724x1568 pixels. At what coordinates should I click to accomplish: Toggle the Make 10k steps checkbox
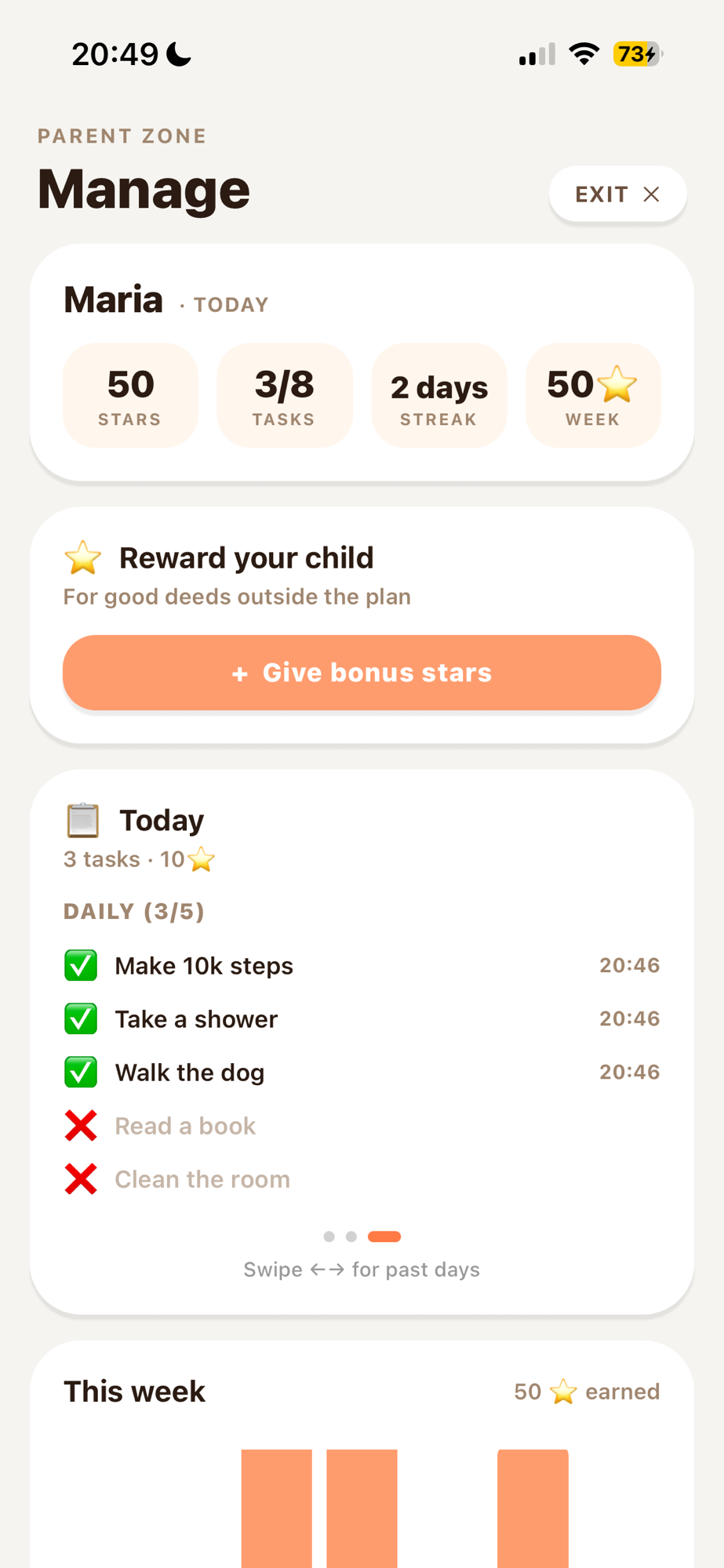point(81,966)
